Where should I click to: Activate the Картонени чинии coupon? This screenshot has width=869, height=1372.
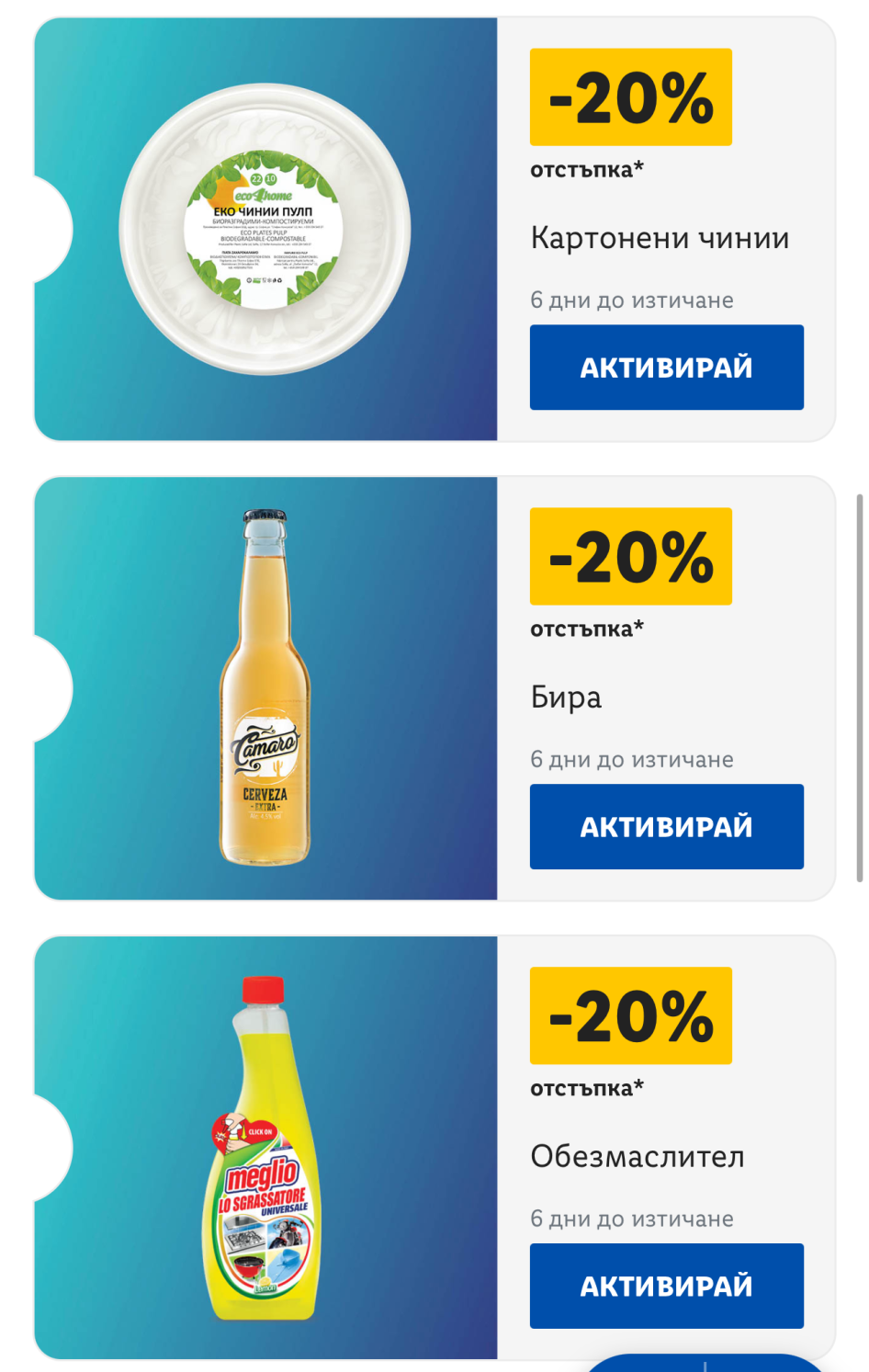[x=666, y=368]
